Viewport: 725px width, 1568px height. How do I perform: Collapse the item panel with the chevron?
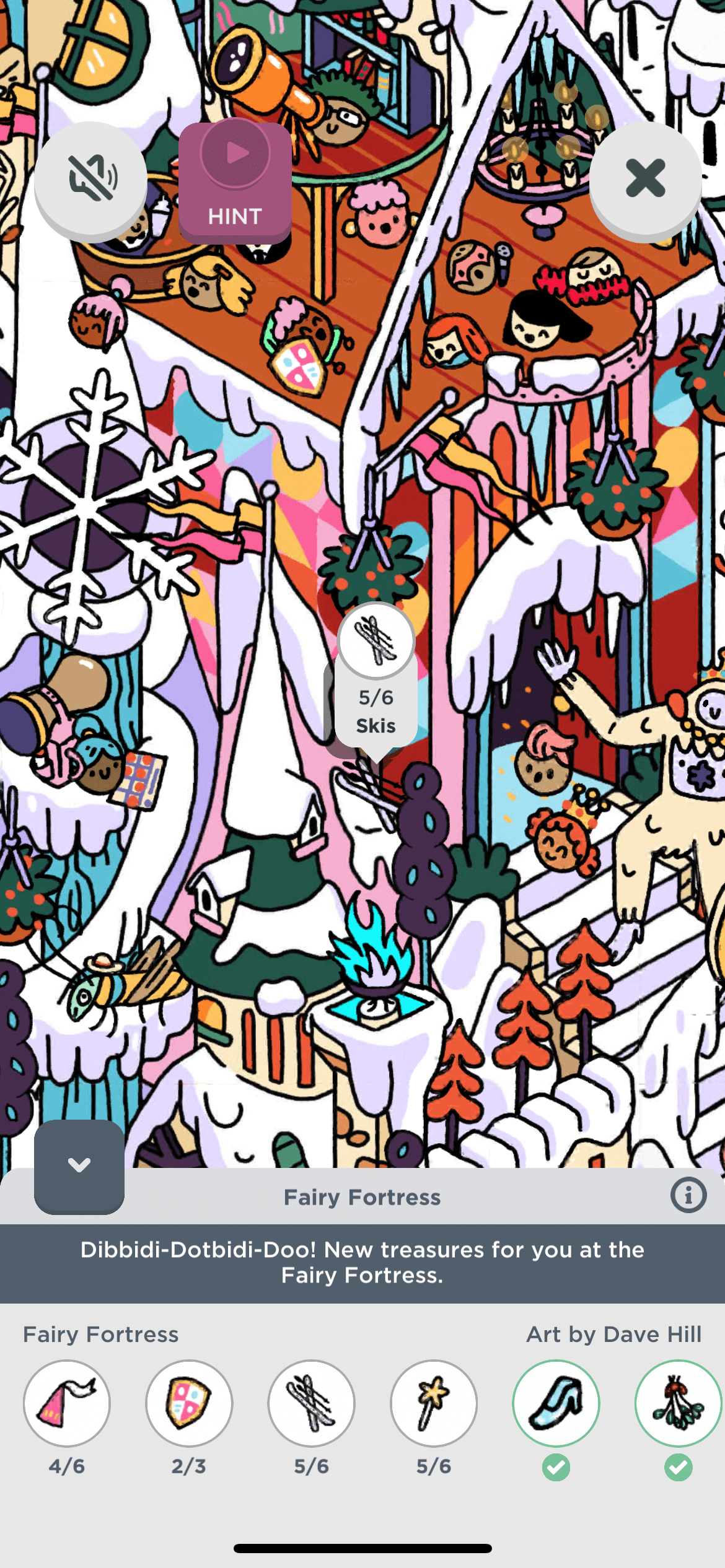pyautogui.click(x=79, y=1165)
